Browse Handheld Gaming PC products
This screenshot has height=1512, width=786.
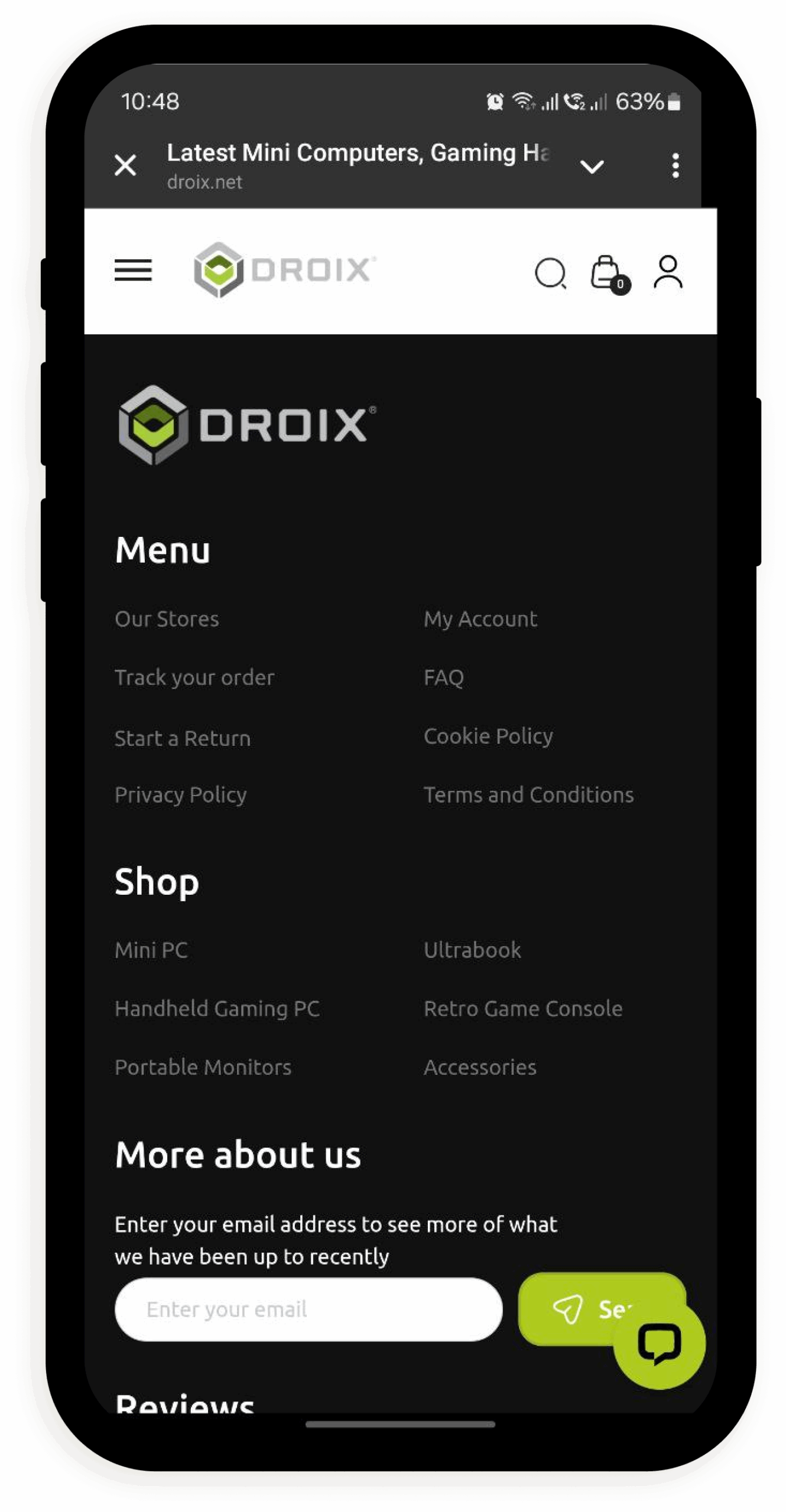tap(217, 1009)
